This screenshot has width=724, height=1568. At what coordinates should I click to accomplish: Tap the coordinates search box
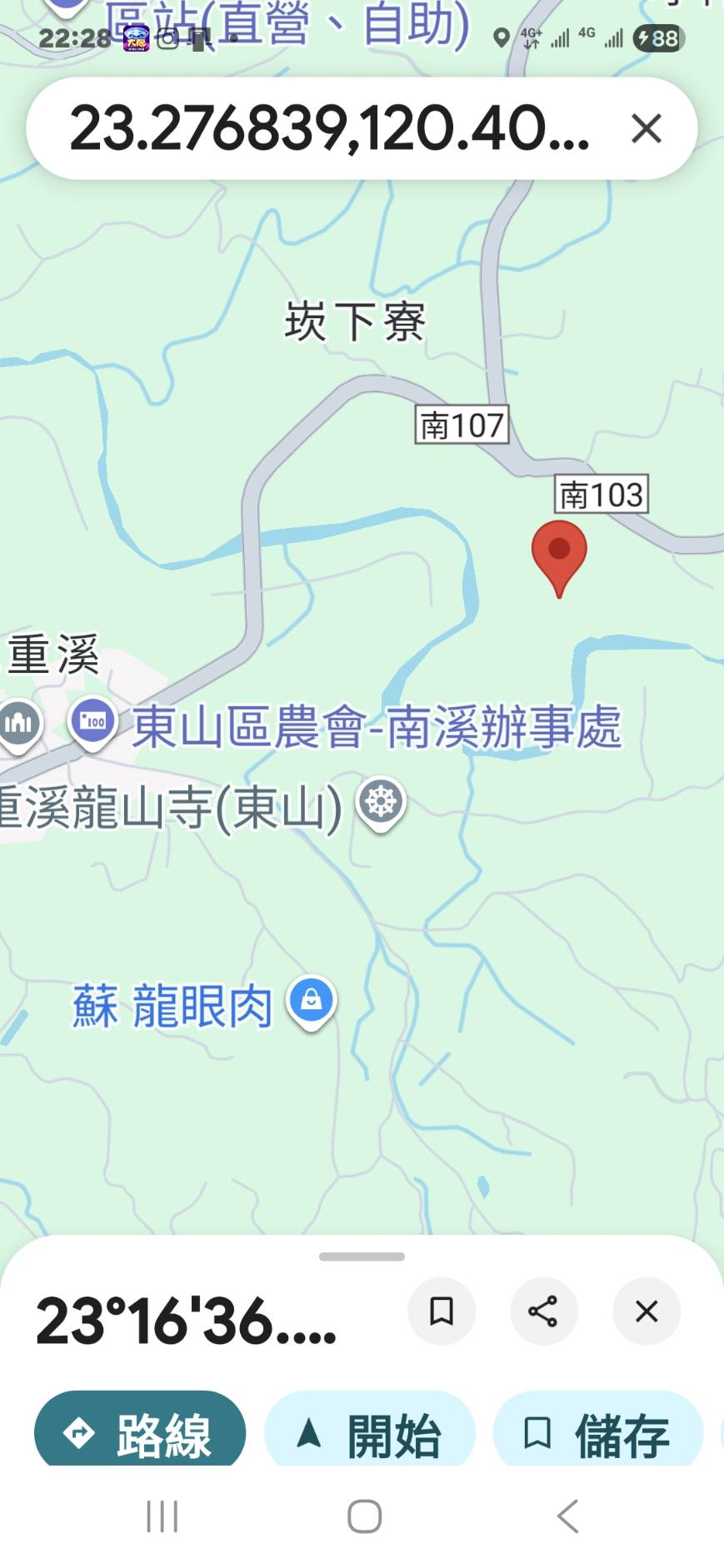point(329,129)
